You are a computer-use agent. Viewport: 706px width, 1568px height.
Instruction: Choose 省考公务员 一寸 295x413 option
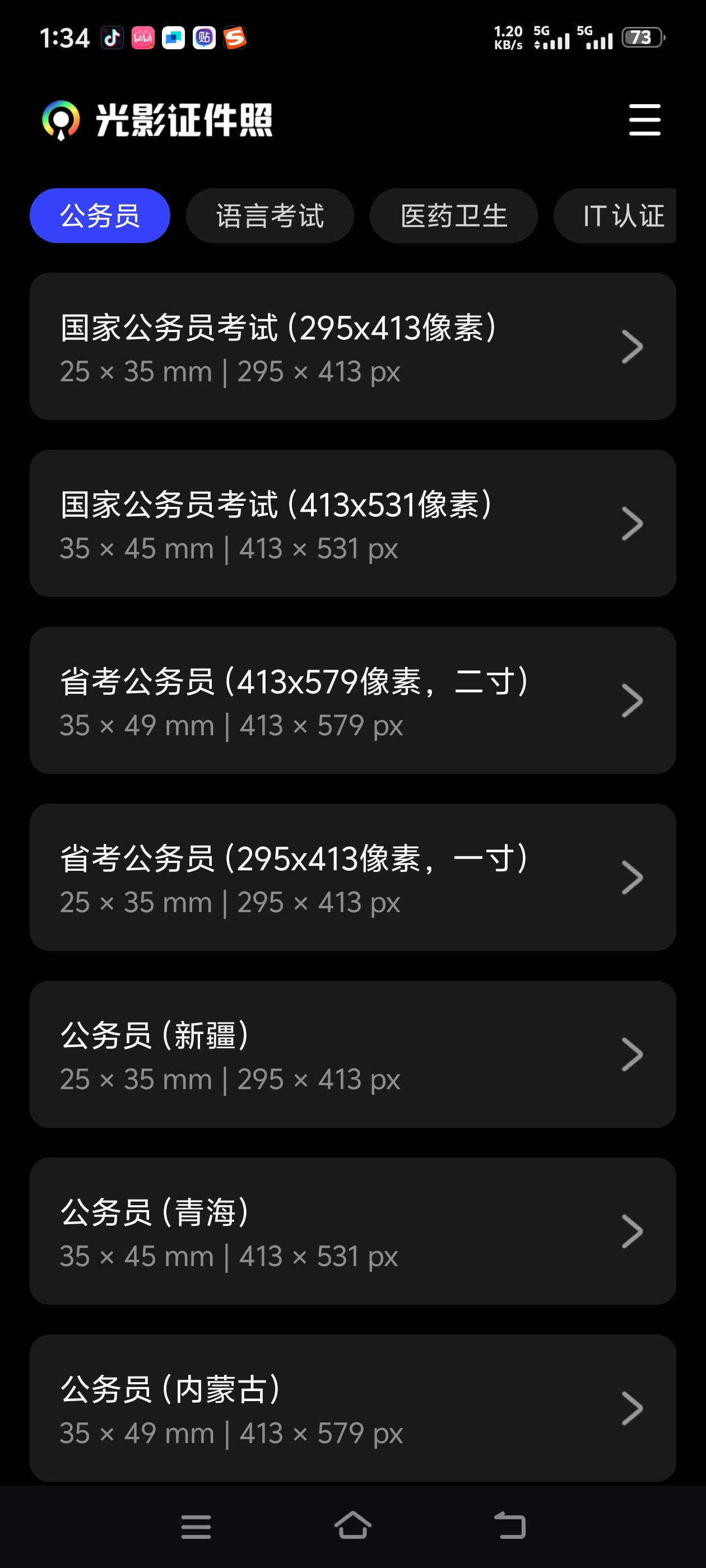click(x=352, y=877)
